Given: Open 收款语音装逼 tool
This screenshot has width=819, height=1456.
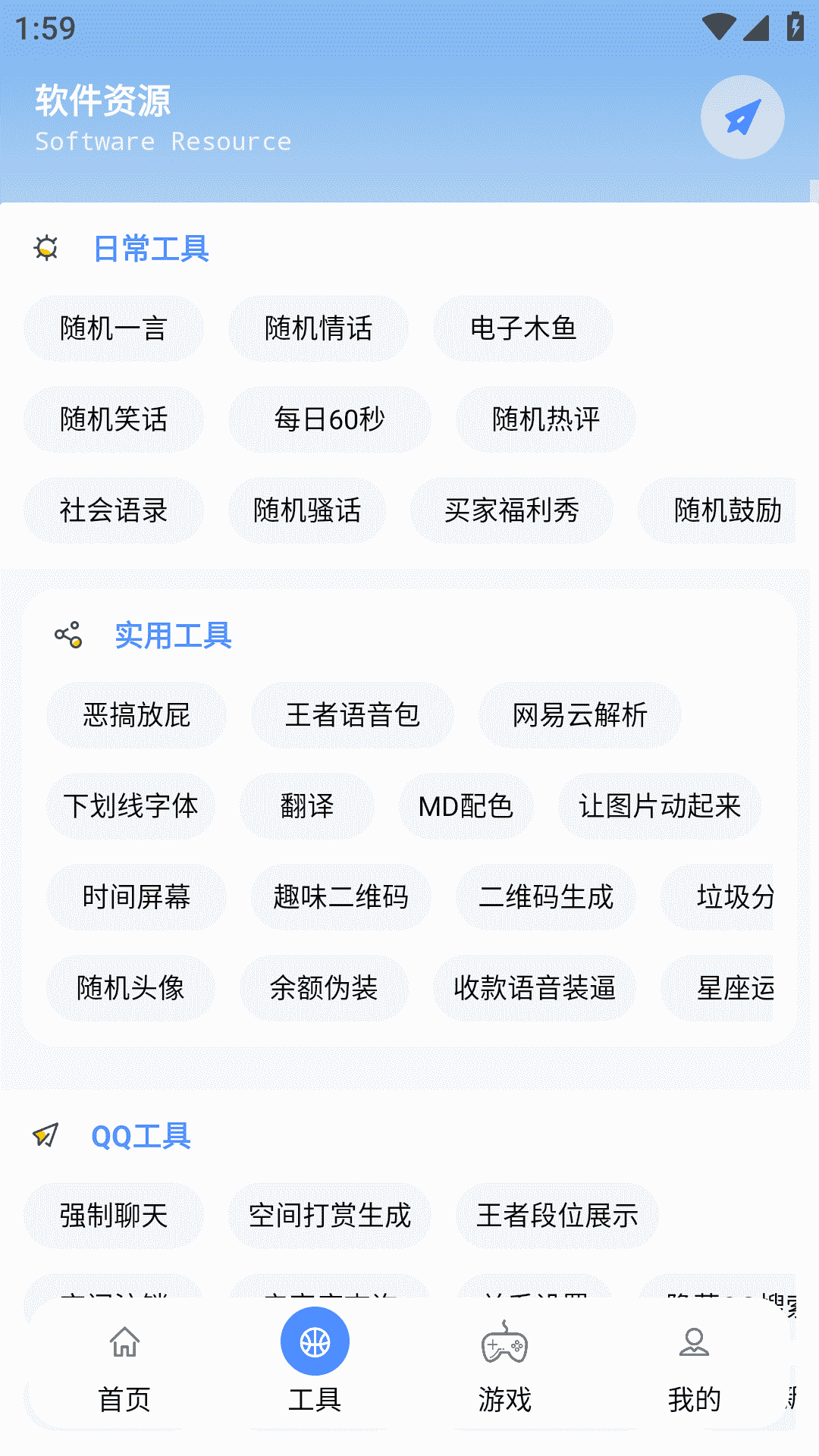Looking at the screenshot, I should coord(534,988).
